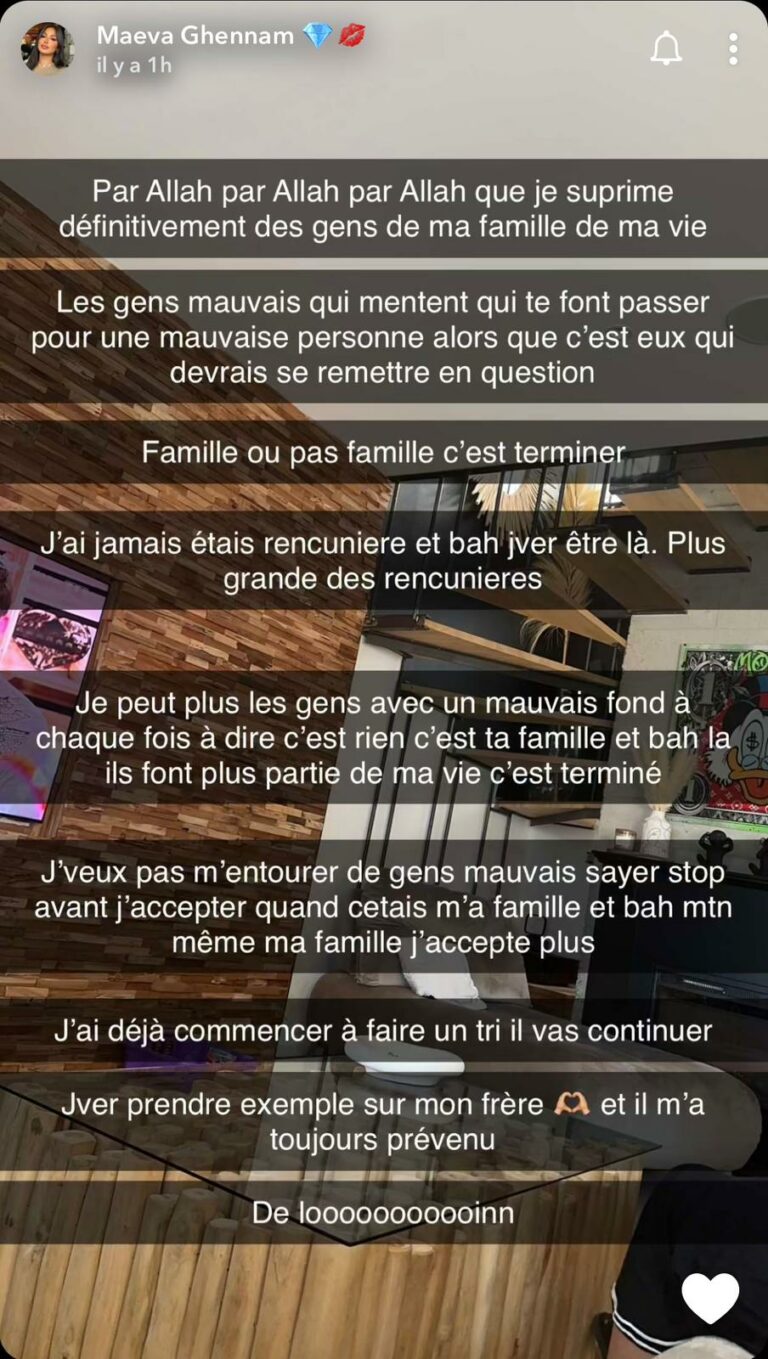Open the Maeva Ghennam username header
Viewport: 768px width, 1359px height.
tap(195, 36)
